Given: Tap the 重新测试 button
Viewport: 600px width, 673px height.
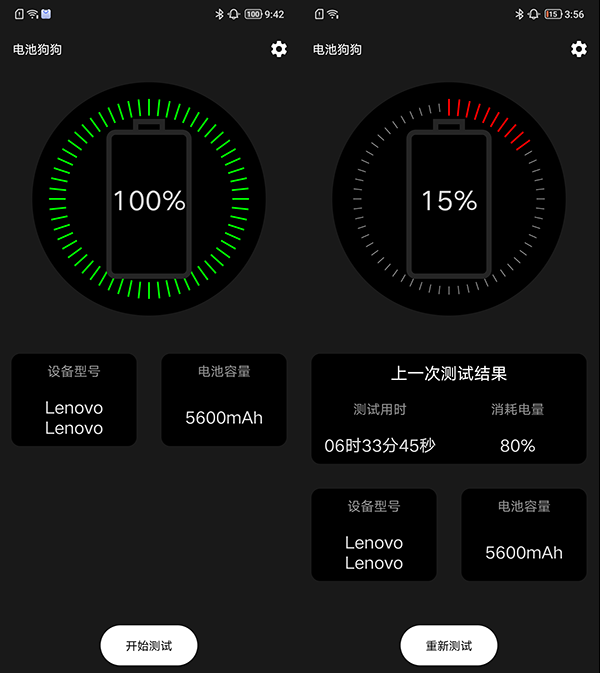Looking at the screenshot, I should pos(449,645).
